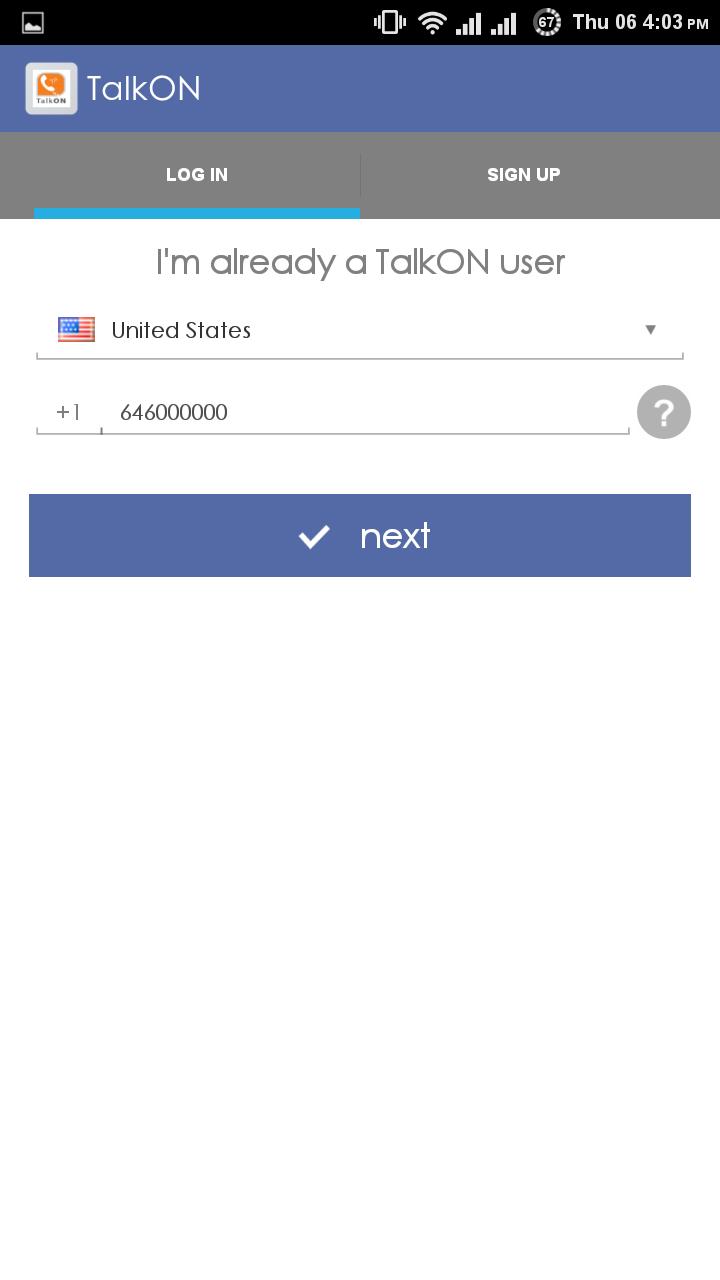Tap the +1 country code field
Viewport: 720px width, 1280px height.
(68, 412)
